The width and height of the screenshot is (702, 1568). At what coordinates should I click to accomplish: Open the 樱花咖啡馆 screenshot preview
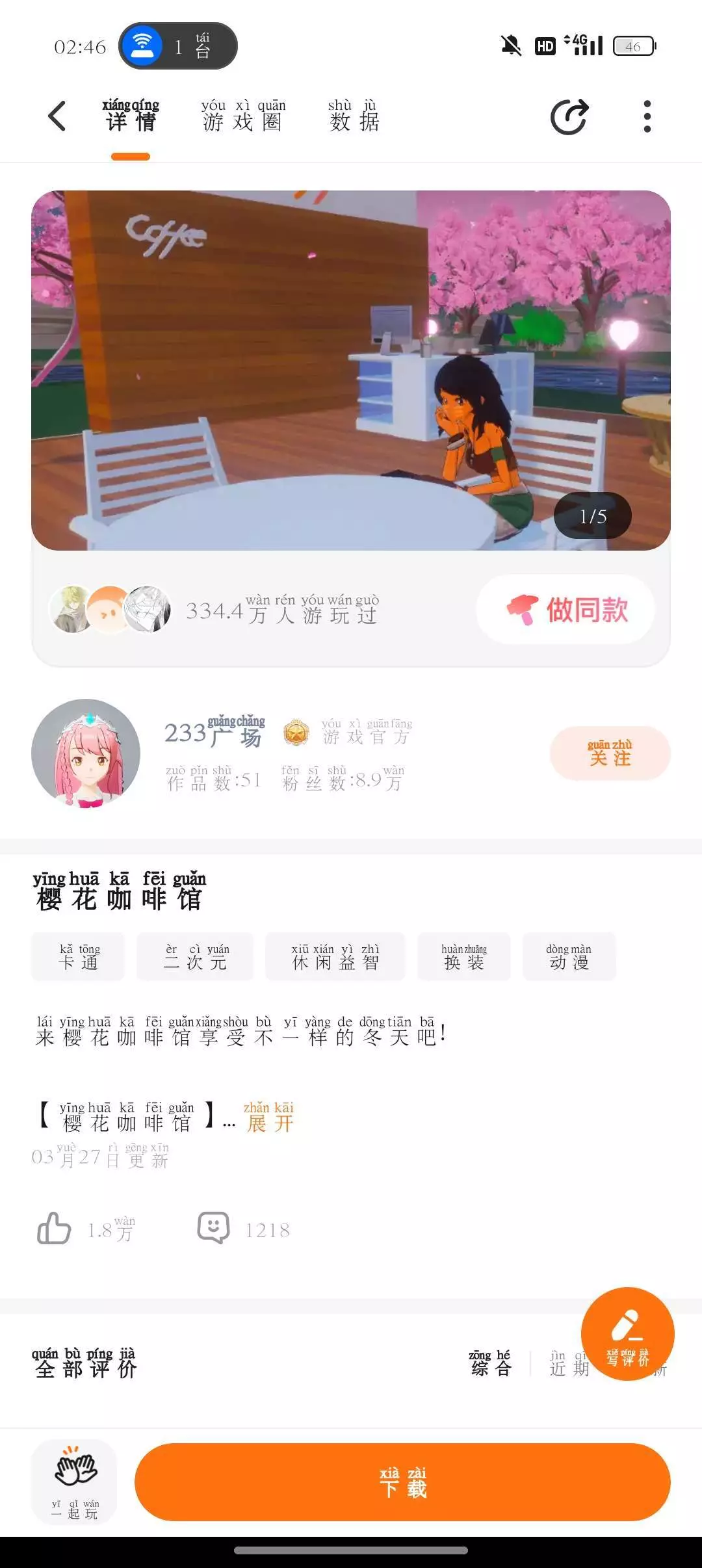click(351, 371)
